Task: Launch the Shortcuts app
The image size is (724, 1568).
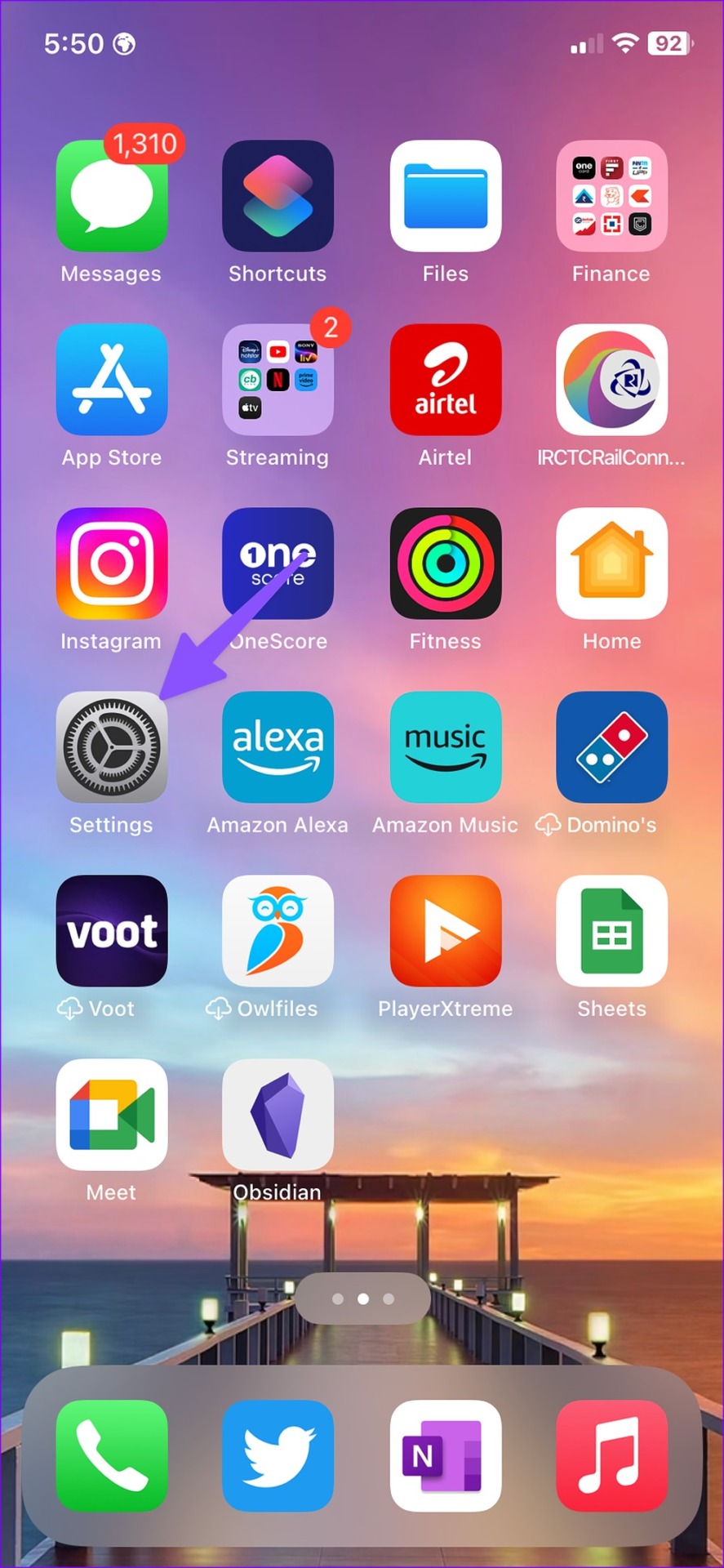Action: coord(278,196)
